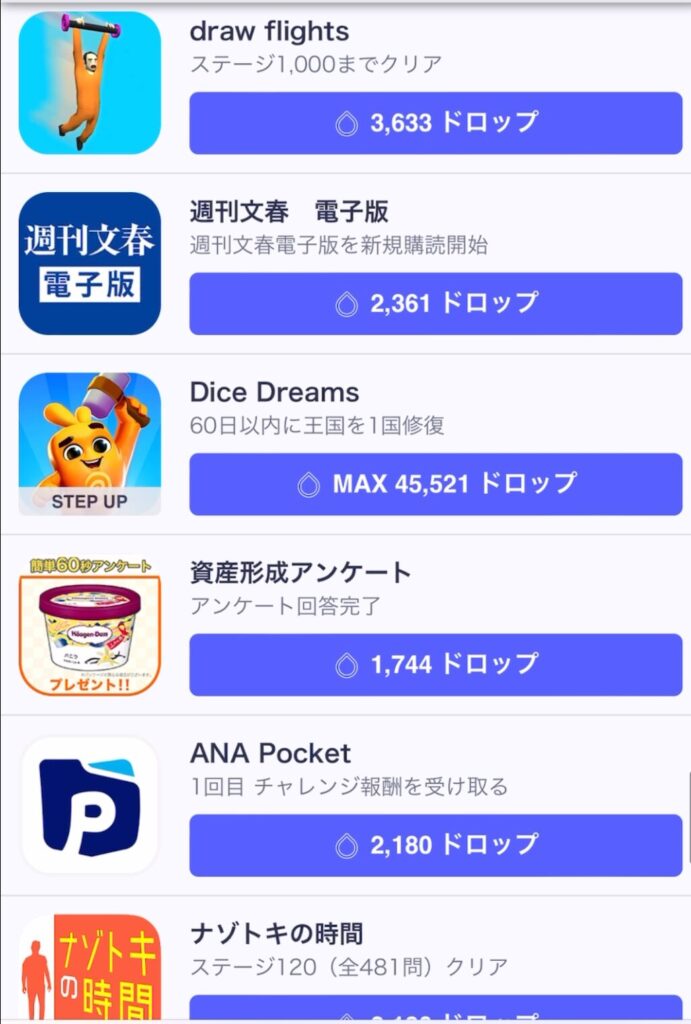Open the draw flights offer icon
691x1024 pixels.
pos(90,83)
